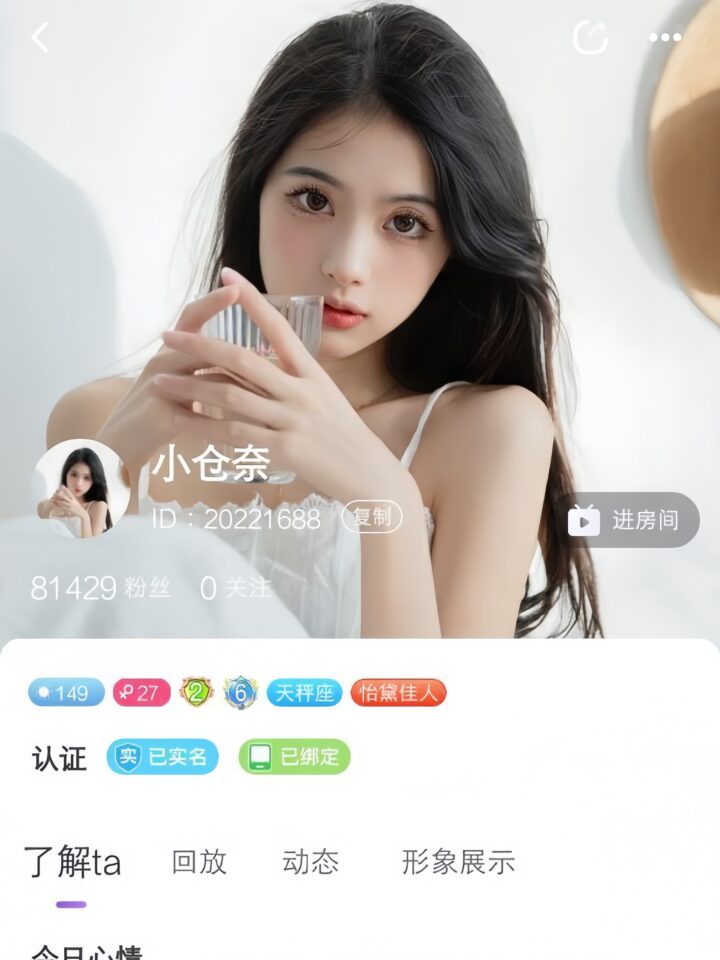Viewport: 720px width, 960px height.
Task: Switch to the 回放 tab
Action: coord(199,862)
